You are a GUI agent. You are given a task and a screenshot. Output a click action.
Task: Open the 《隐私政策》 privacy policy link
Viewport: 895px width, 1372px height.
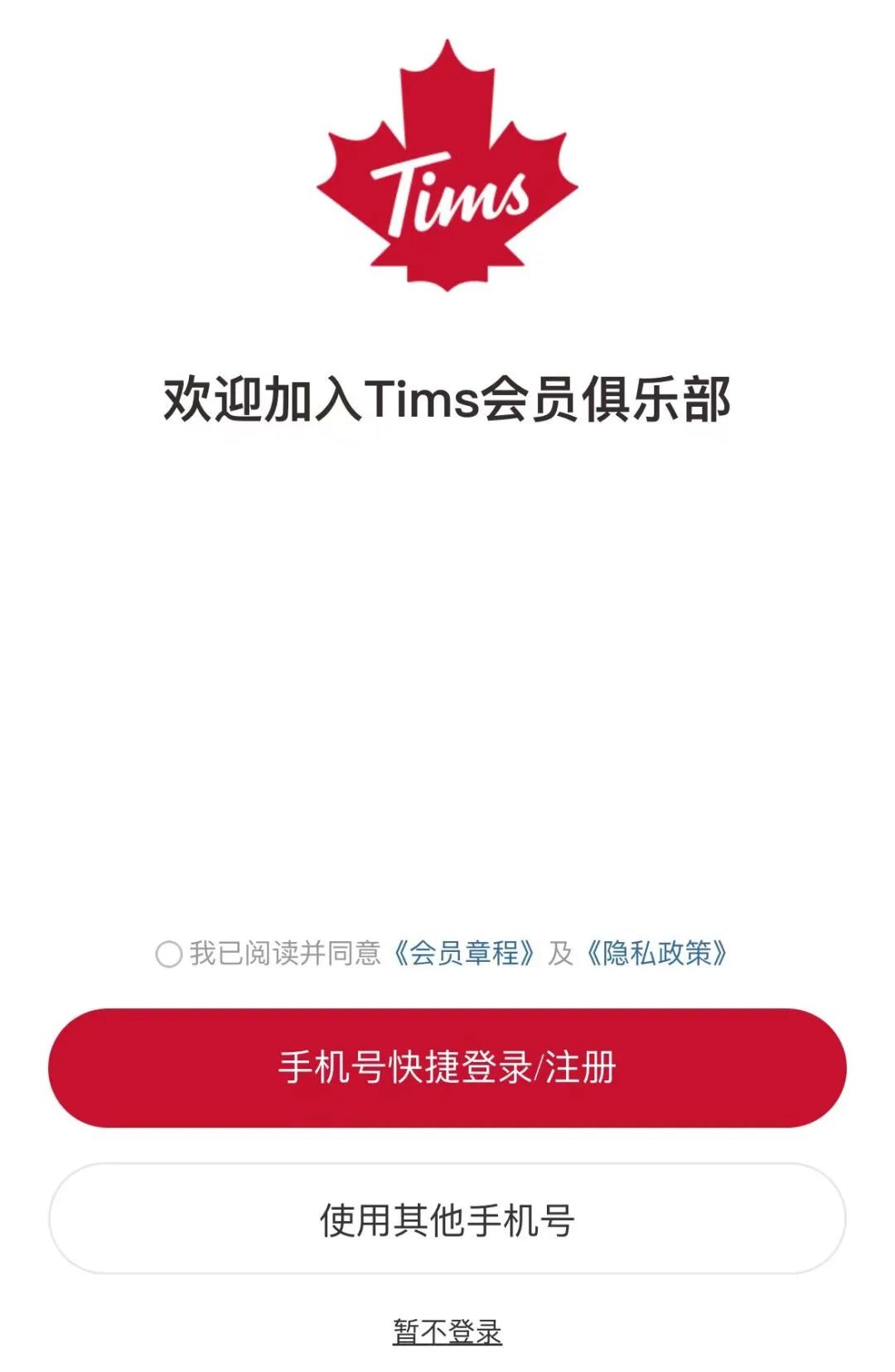point(656,953)
